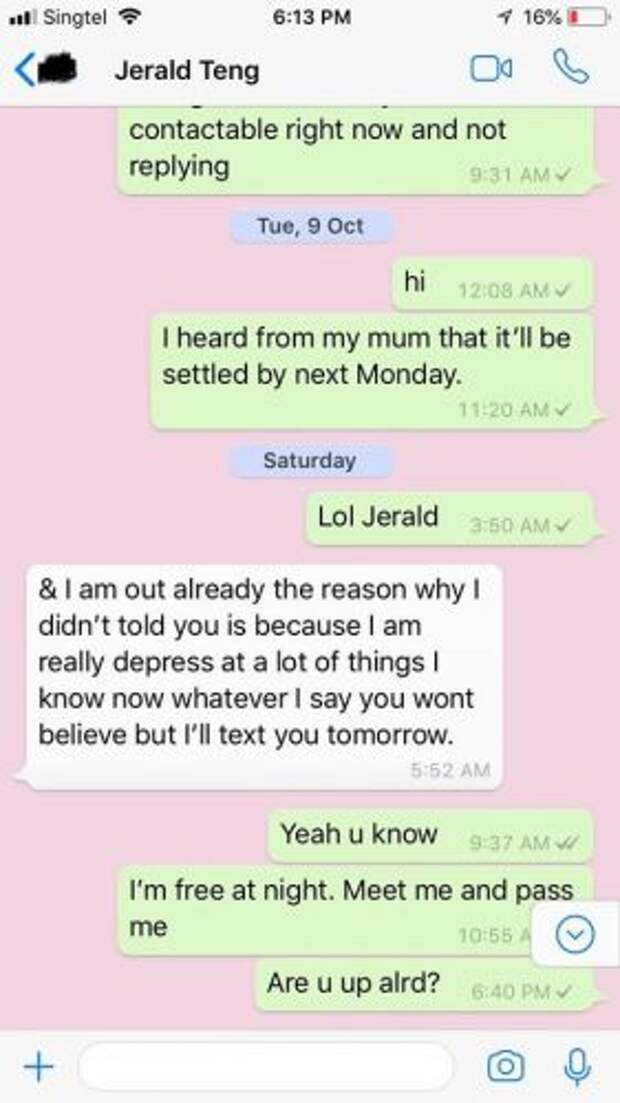620x1103 pixels.
Task: Focus the message text field
Action: click(265, 1067)
